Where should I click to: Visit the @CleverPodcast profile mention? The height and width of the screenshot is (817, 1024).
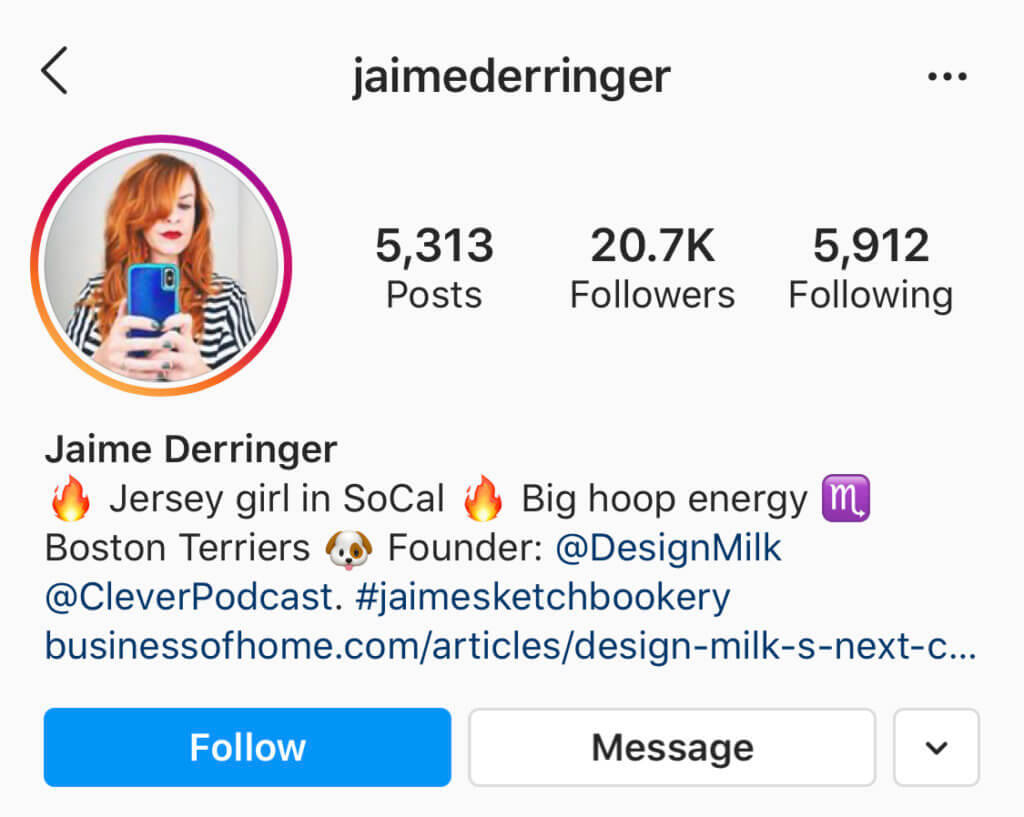(188, 597)
